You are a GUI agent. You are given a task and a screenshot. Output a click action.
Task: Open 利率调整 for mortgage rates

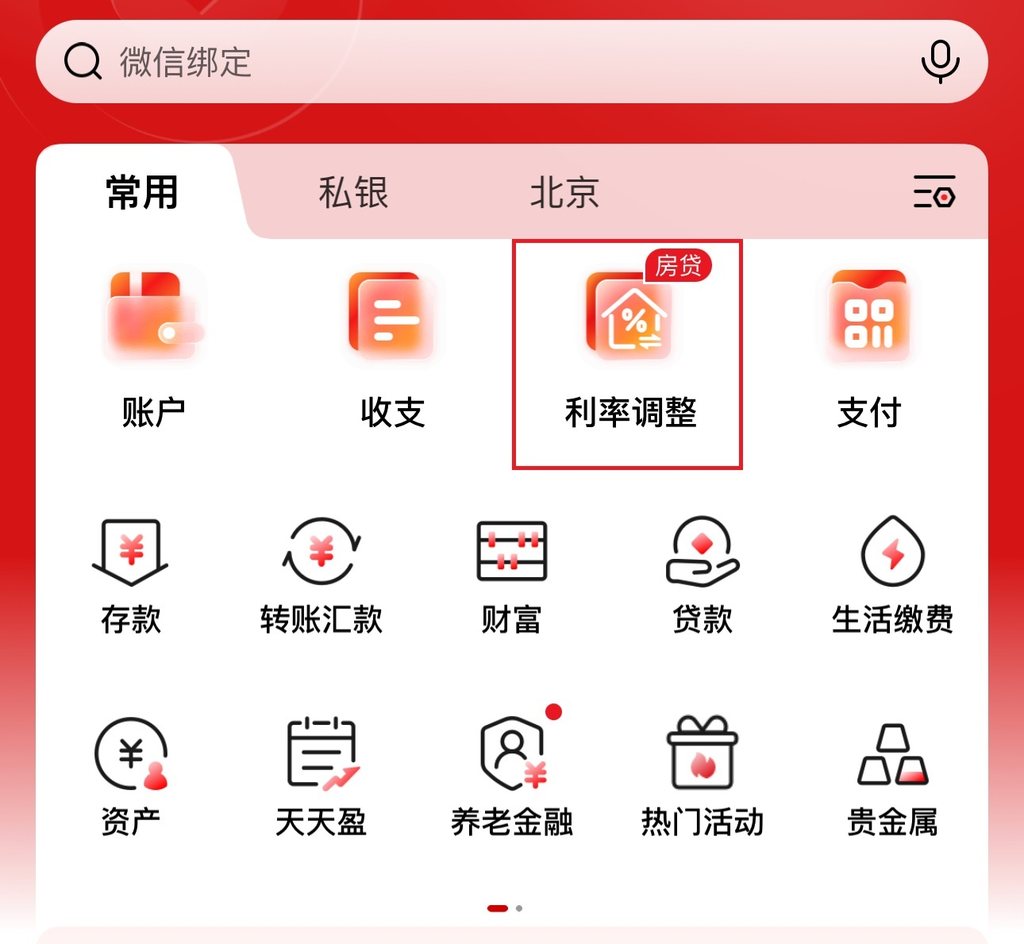(x=629, y=352)
